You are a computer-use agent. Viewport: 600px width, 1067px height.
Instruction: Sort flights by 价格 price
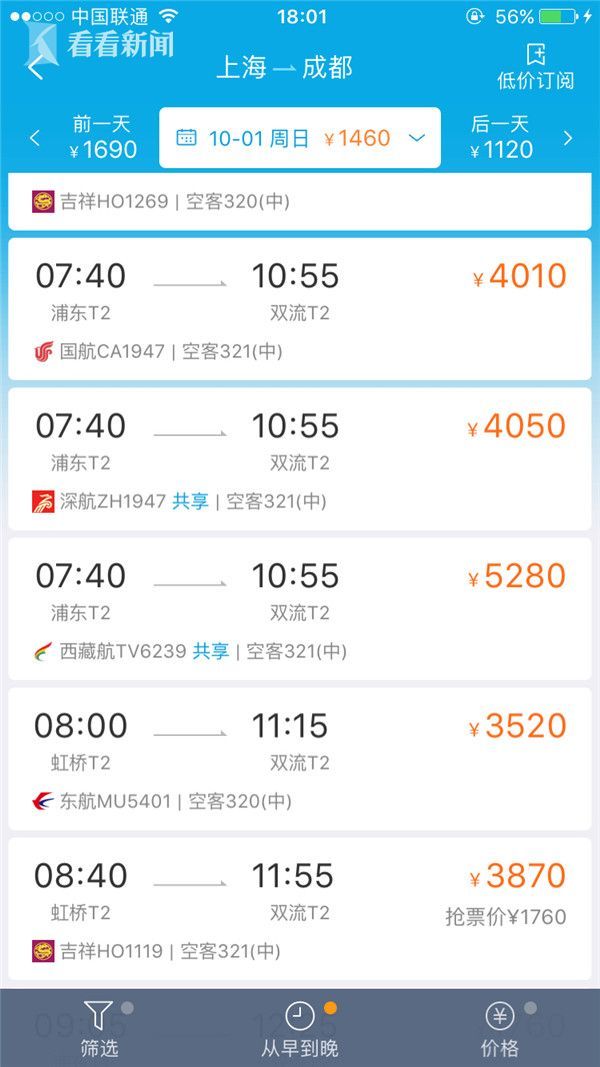(500, 1028)
